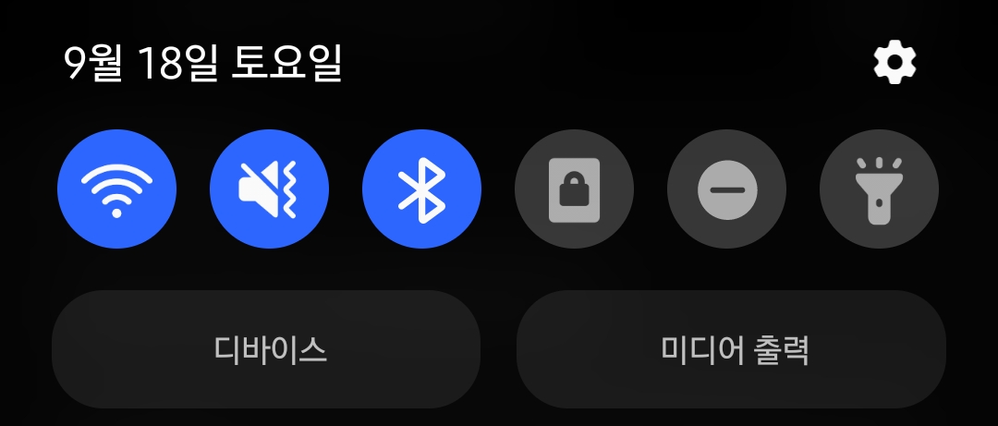
Task: Open the 디바이스 button
Action: [266, 350]
